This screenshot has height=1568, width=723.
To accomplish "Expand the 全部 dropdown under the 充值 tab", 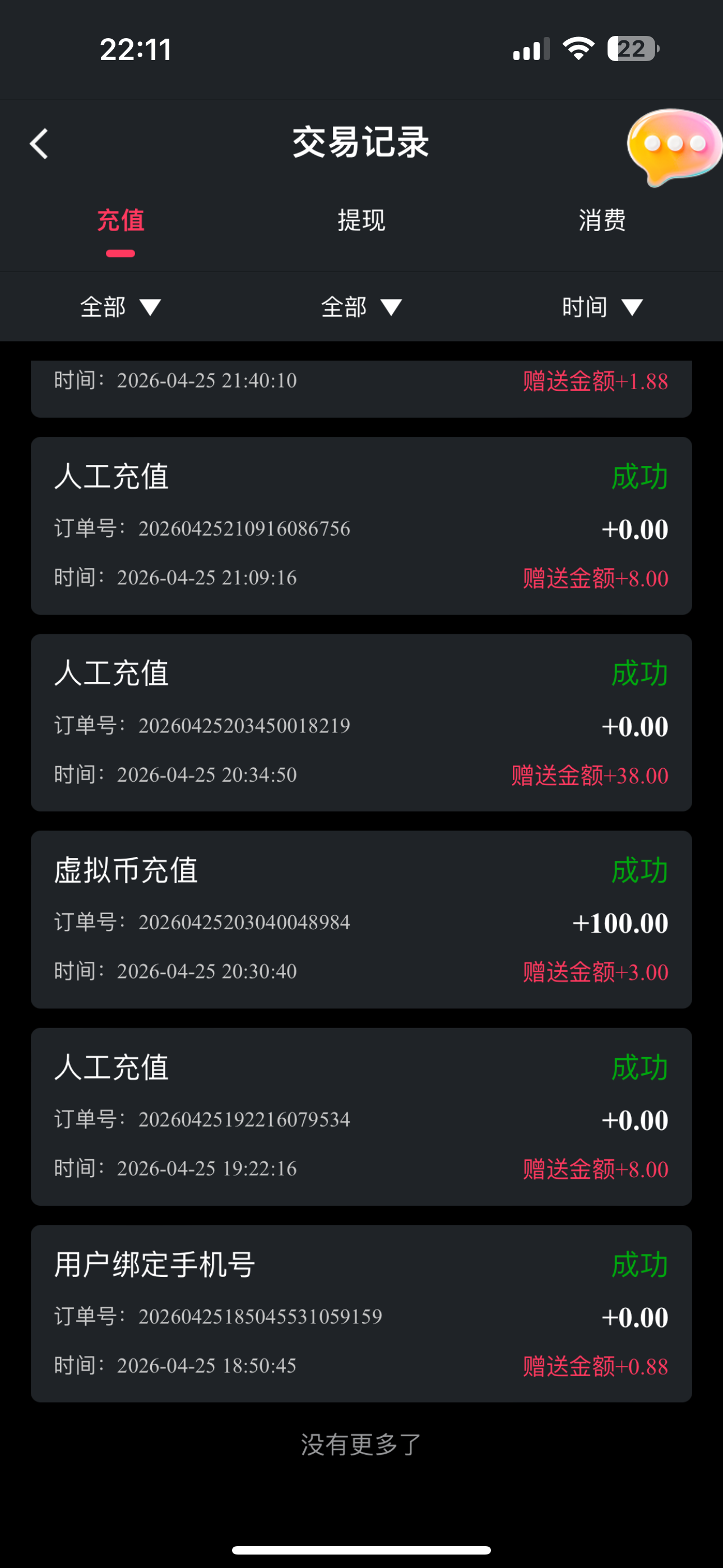I will [x=121, y=307].
